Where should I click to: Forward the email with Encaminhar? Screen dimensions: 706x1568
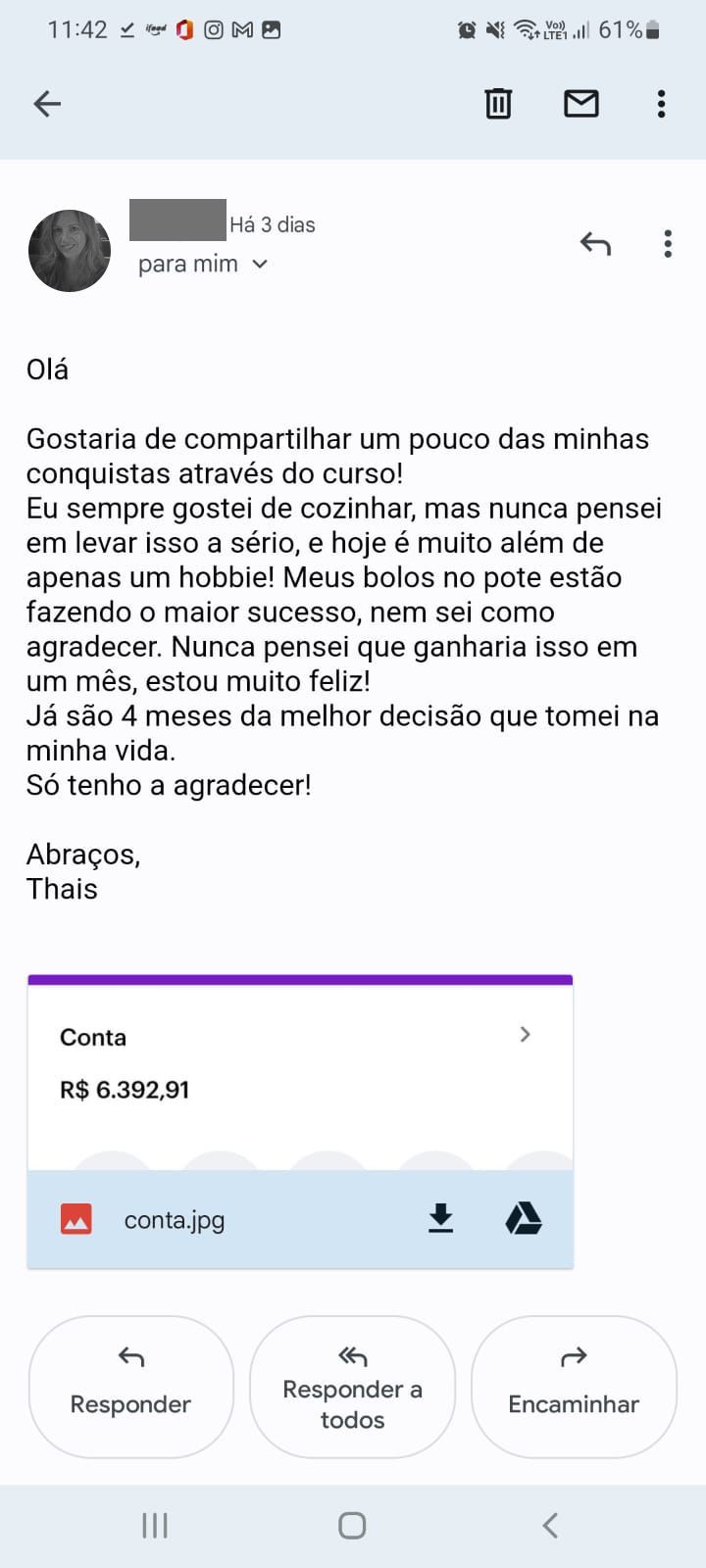coord(574,1387)
